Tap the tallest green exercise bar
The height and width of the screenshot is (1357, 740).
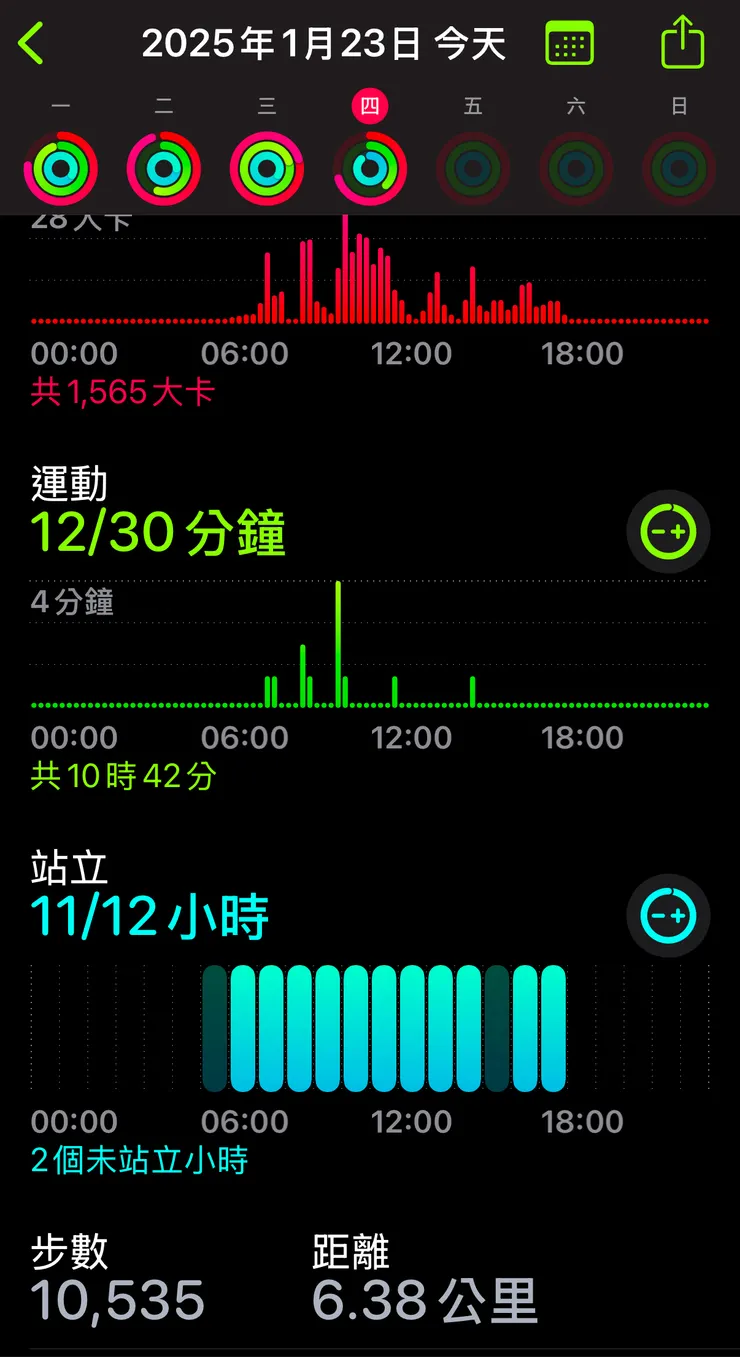click(x=339, y=640)
